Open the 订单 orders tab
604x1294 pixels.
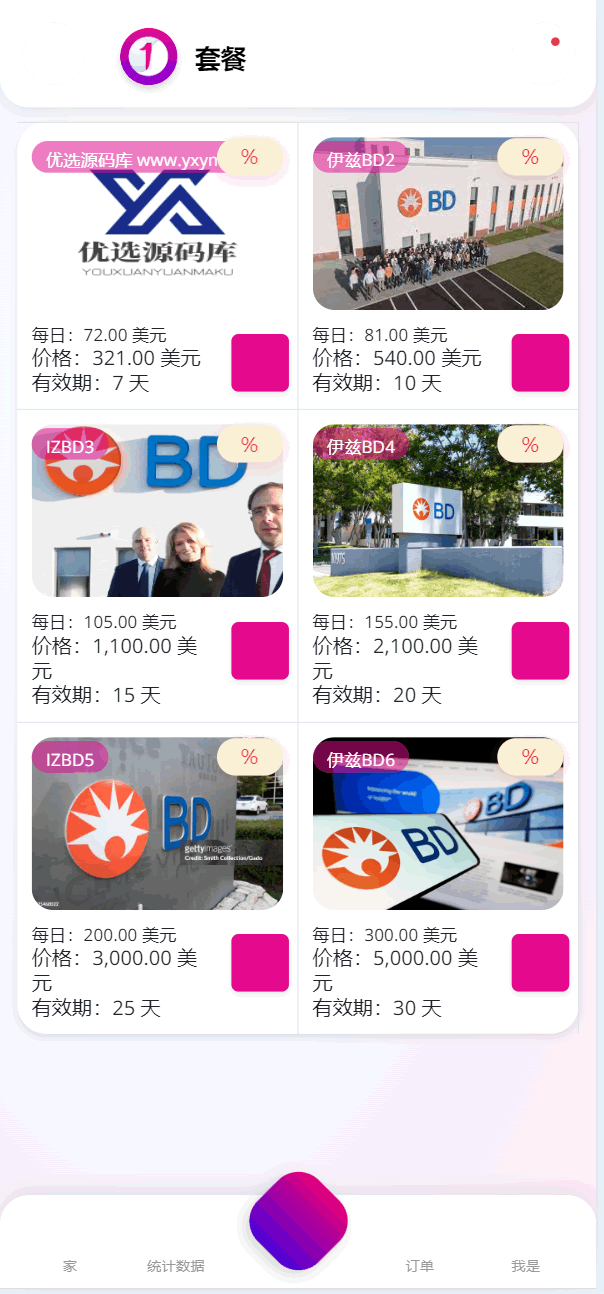pyautogui.click(x=420, y=1265)
